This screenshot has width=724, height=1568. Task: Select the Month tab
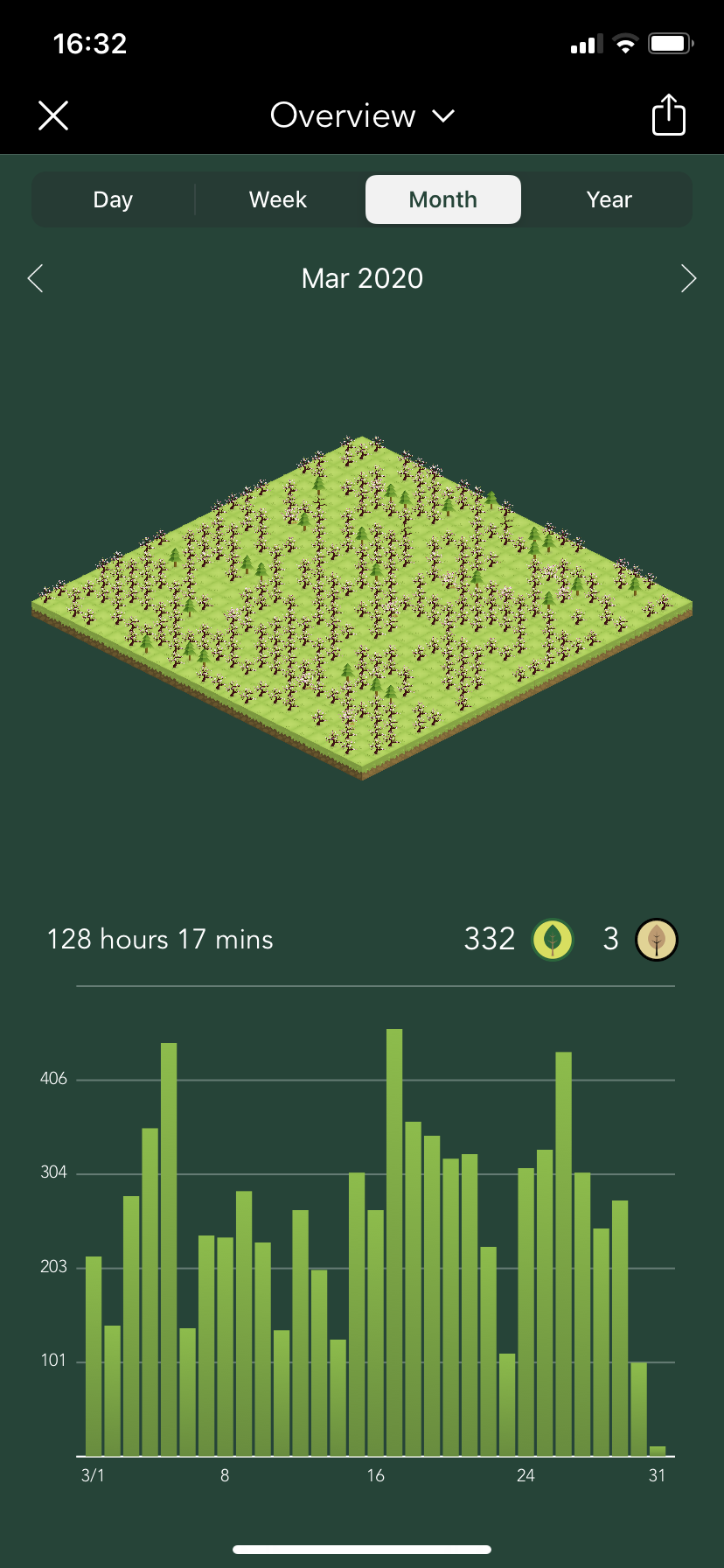pos(442,199)
